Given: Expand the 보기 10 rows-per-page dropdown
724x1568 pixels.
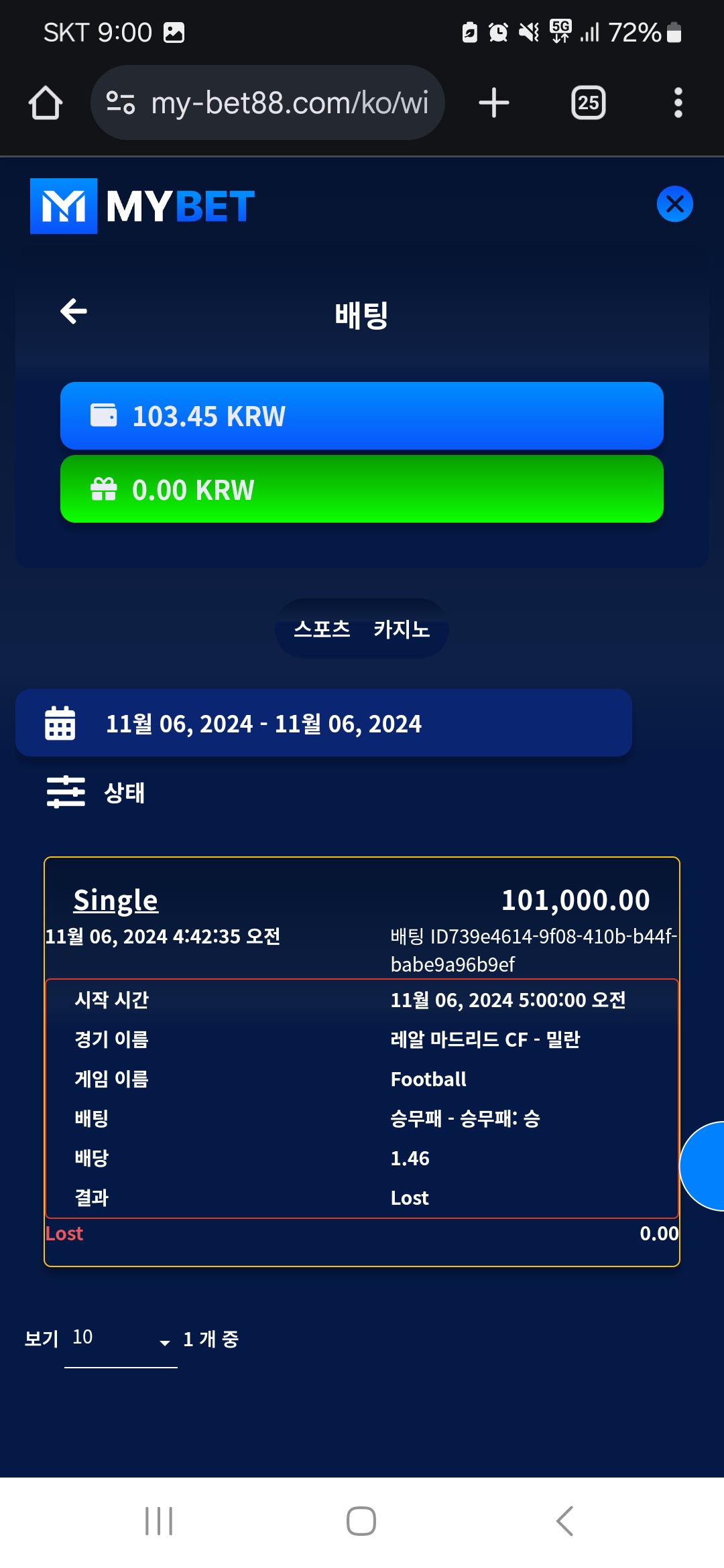Looking at the screenshot, I should 121,1340.
